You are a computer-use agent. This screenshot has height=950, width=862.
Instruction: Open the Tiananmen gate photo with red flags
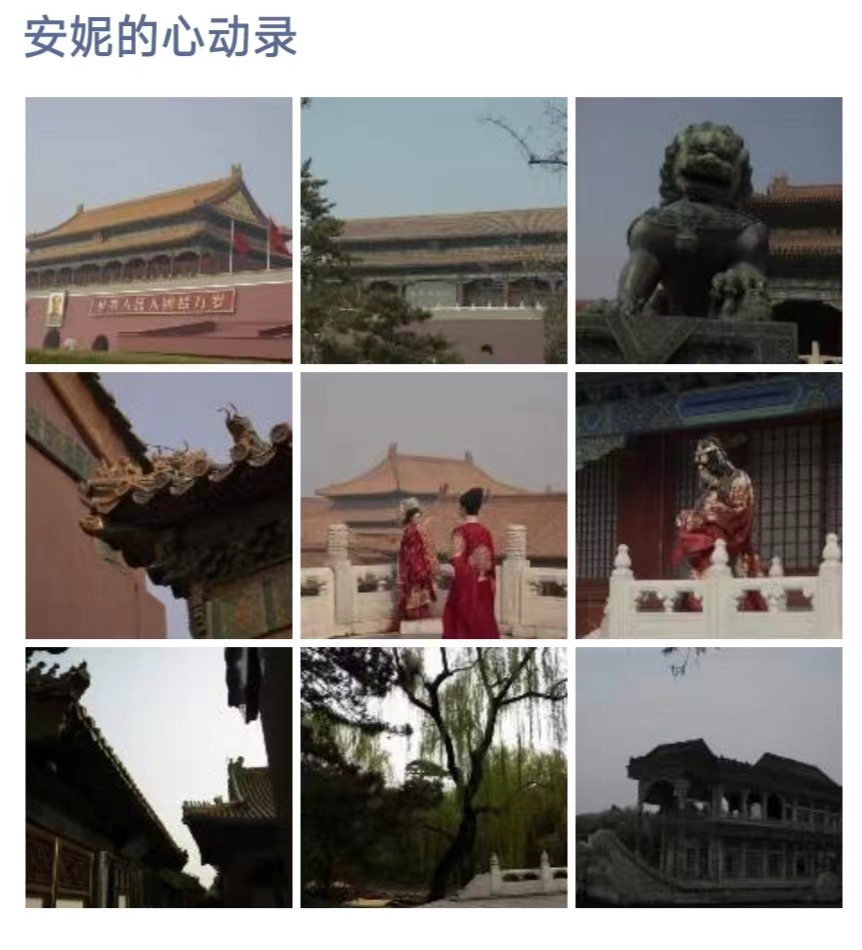[x=159, y=230]
